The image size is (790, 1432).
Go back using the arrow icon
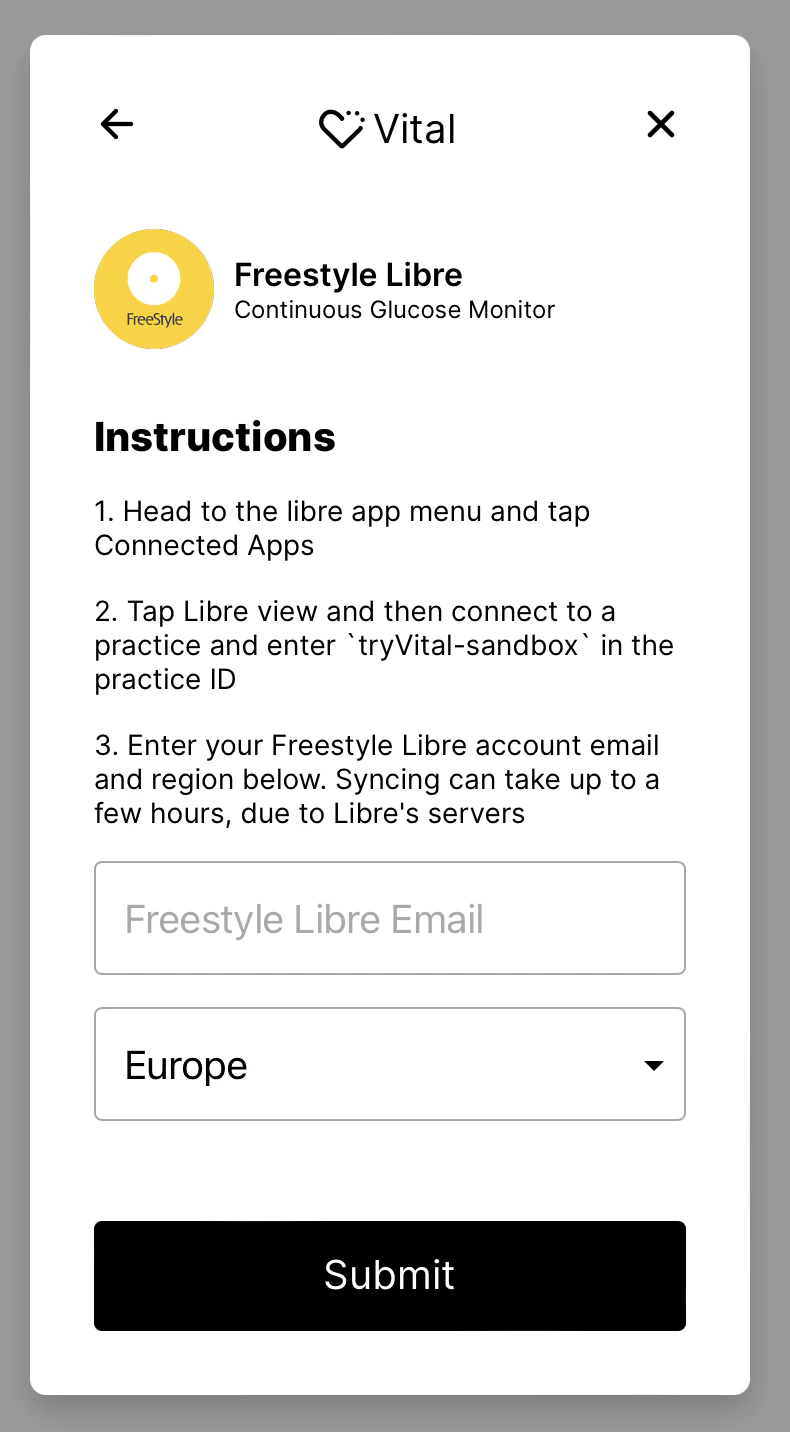point(117,124)
